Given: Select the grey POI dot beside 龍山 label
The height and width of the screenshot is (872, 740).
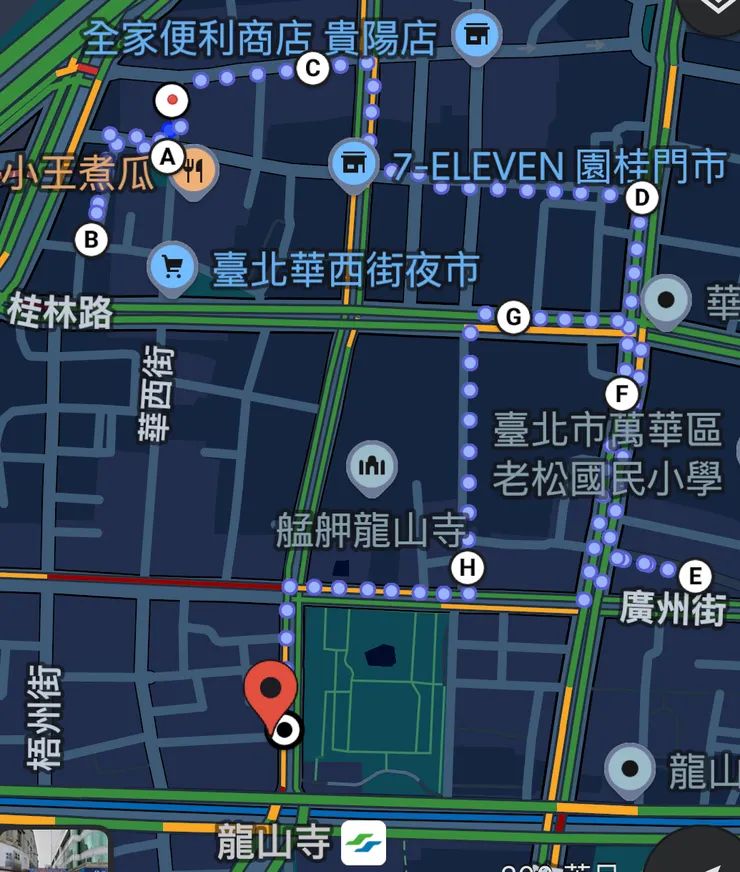Looking at the screenshot, I should pyautogui.click(x=630, y=770).
